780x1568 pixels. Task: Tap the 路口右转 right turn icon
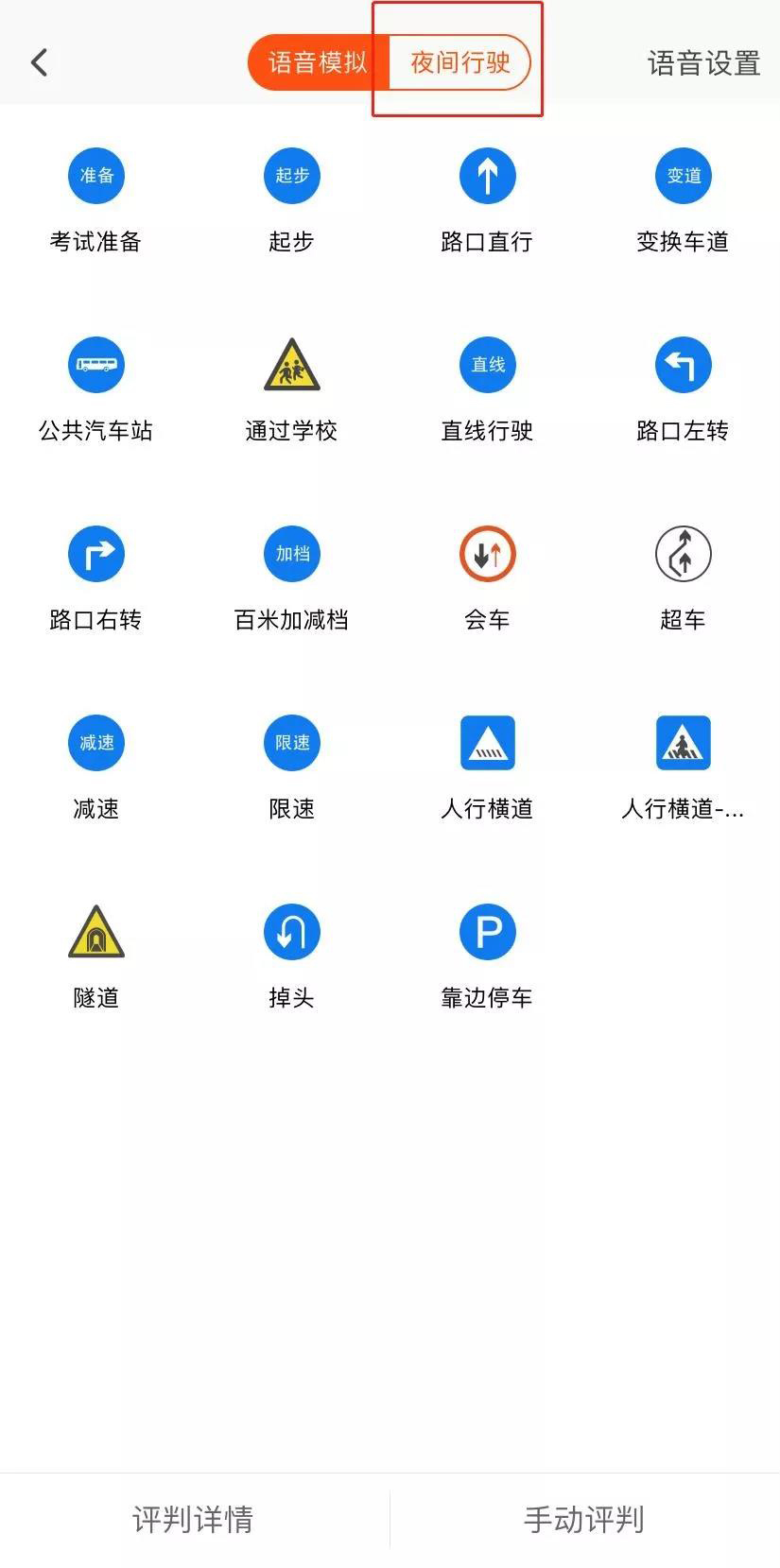[x=95, y=554]
